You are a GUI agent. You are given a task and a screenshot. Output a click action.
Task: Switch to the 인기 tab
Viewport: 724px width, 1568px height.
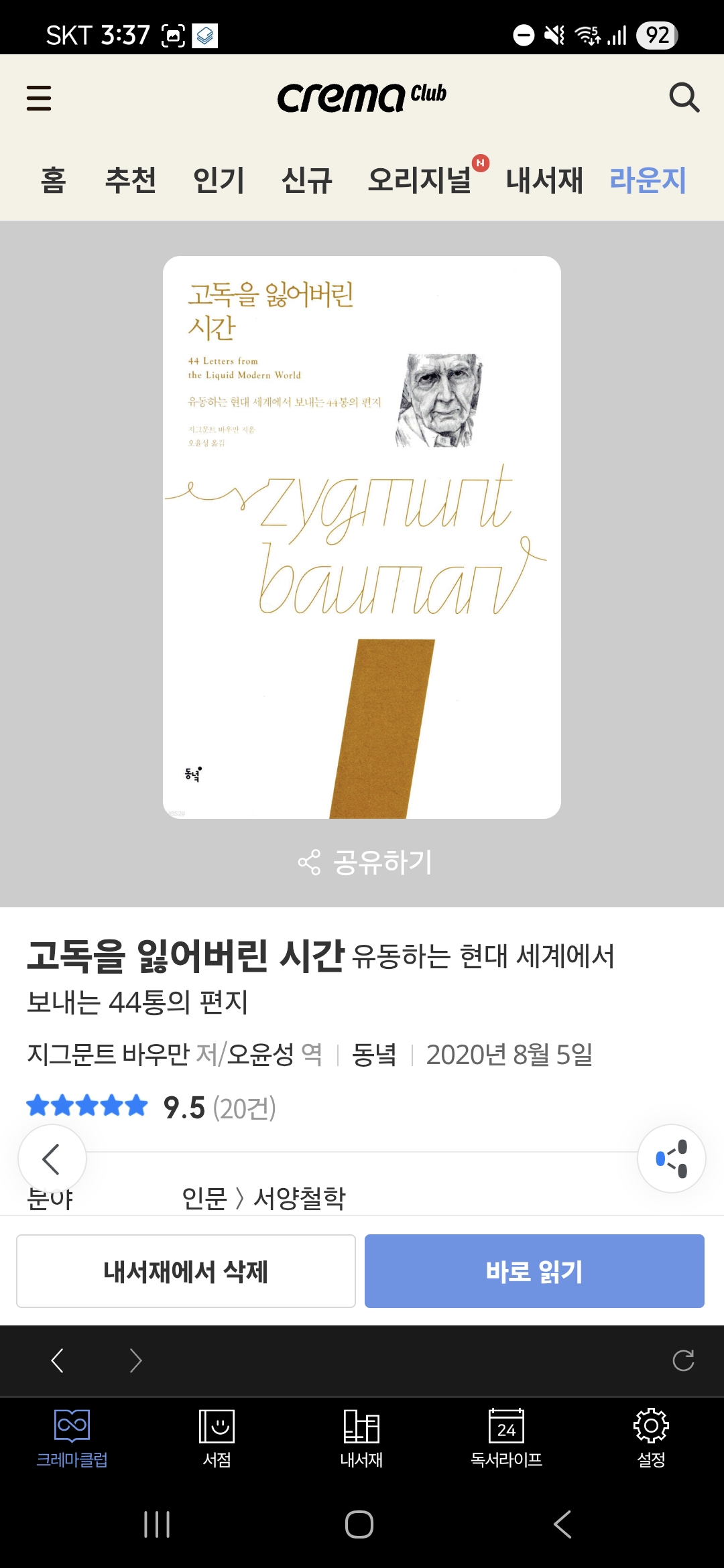(219, 180)
